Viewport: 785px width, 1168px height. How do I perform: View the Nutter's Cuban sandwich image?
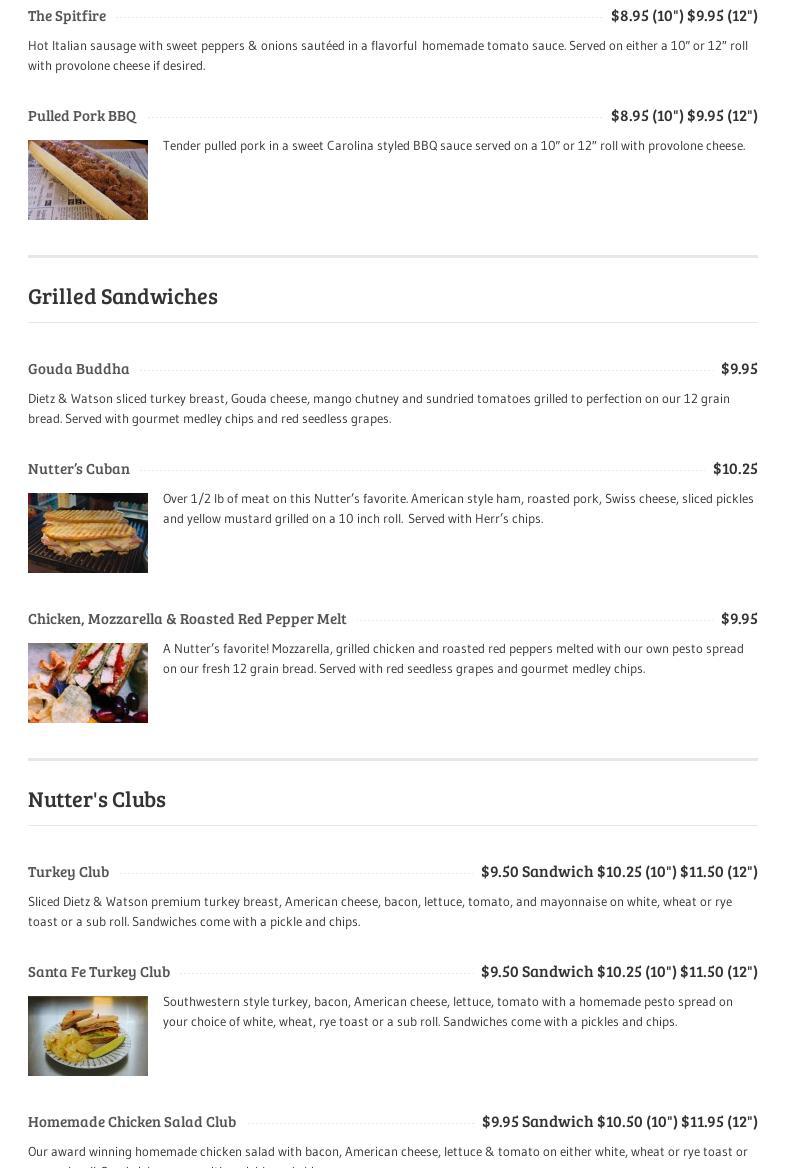point(88,533)
